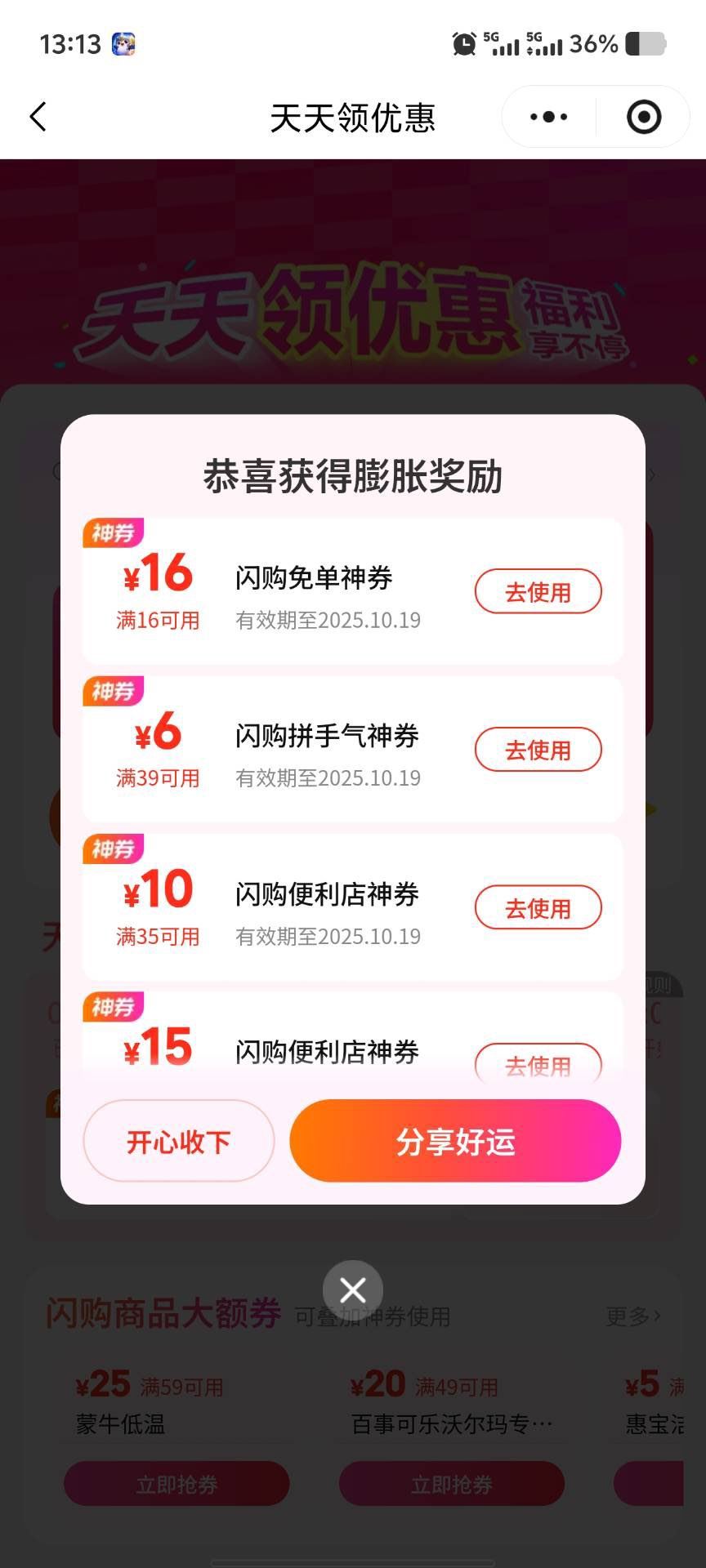706x1568 pixels.
Task: Tap 开心收下 to accept rewards
Action: point(178,1141)
